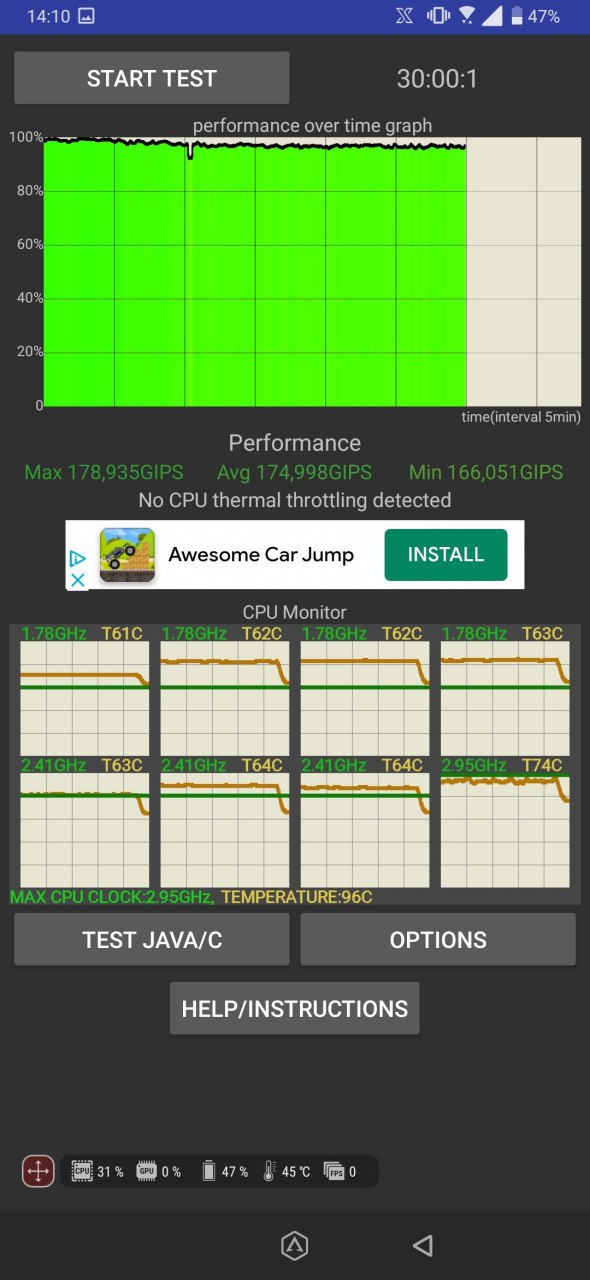This screenshot has width=590, height=1280.
Task: Go back with the navigation back button
Action: point(423,1245)
